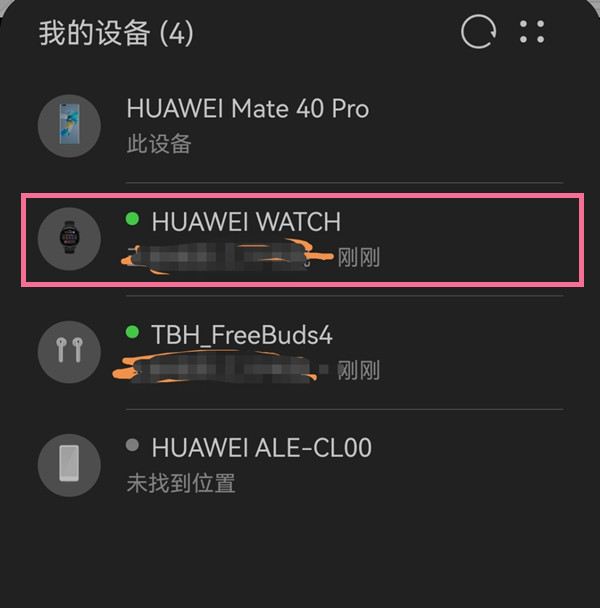Refresh the device list
Viewport: 600px width, 608px height.
point(478,32)
